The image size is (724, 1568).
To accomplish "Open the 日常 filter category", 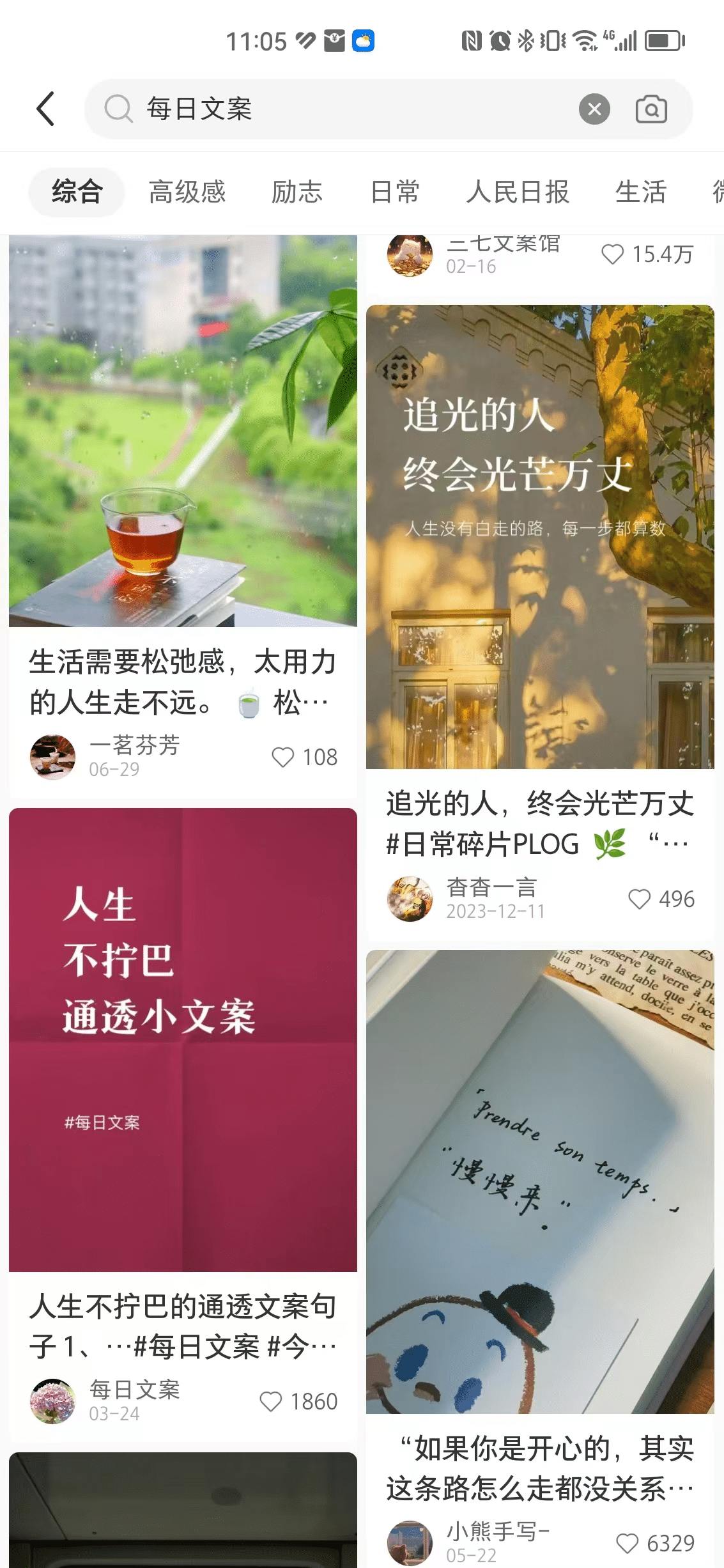I will click(x=396, y=192).
